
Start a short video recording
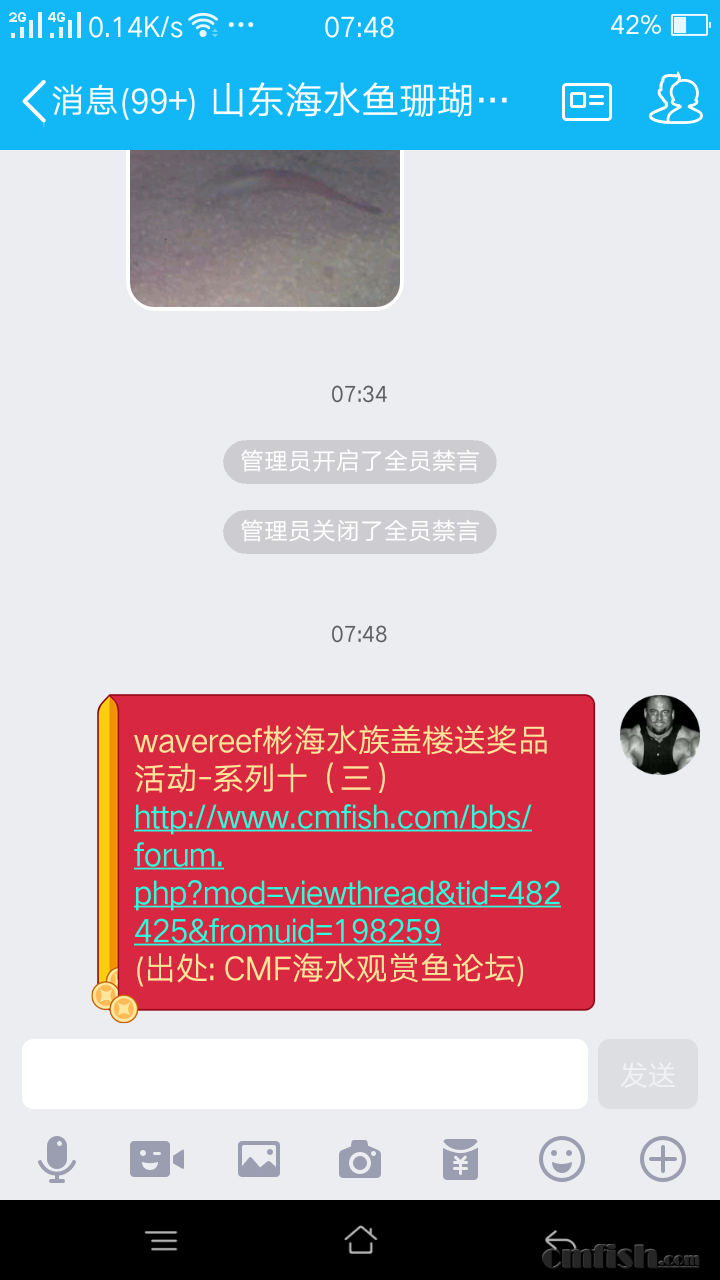(157, 1160)
